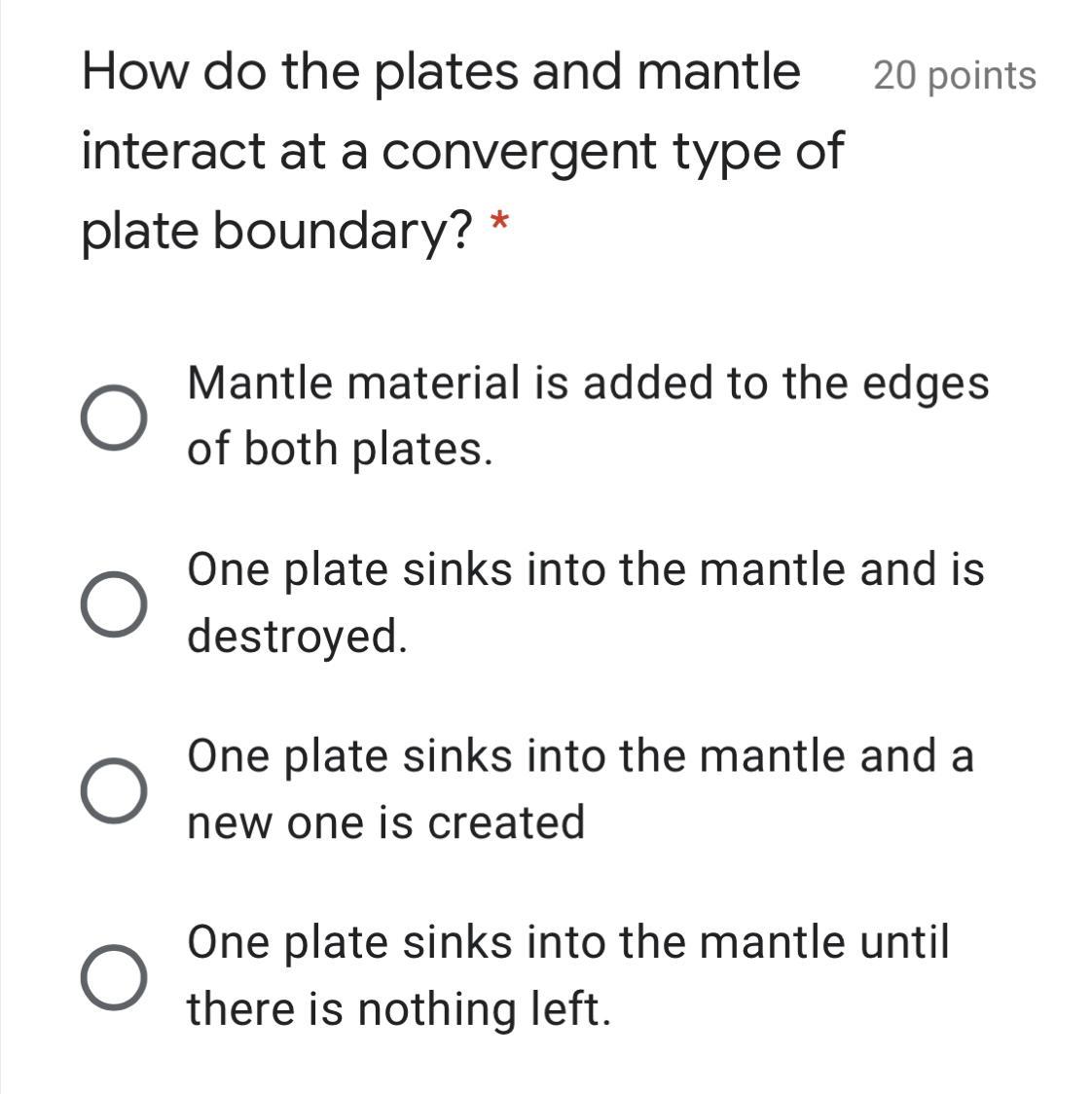
Task: Select 'Mantle material is added to the edges'
Action: [x=115, y=418]
